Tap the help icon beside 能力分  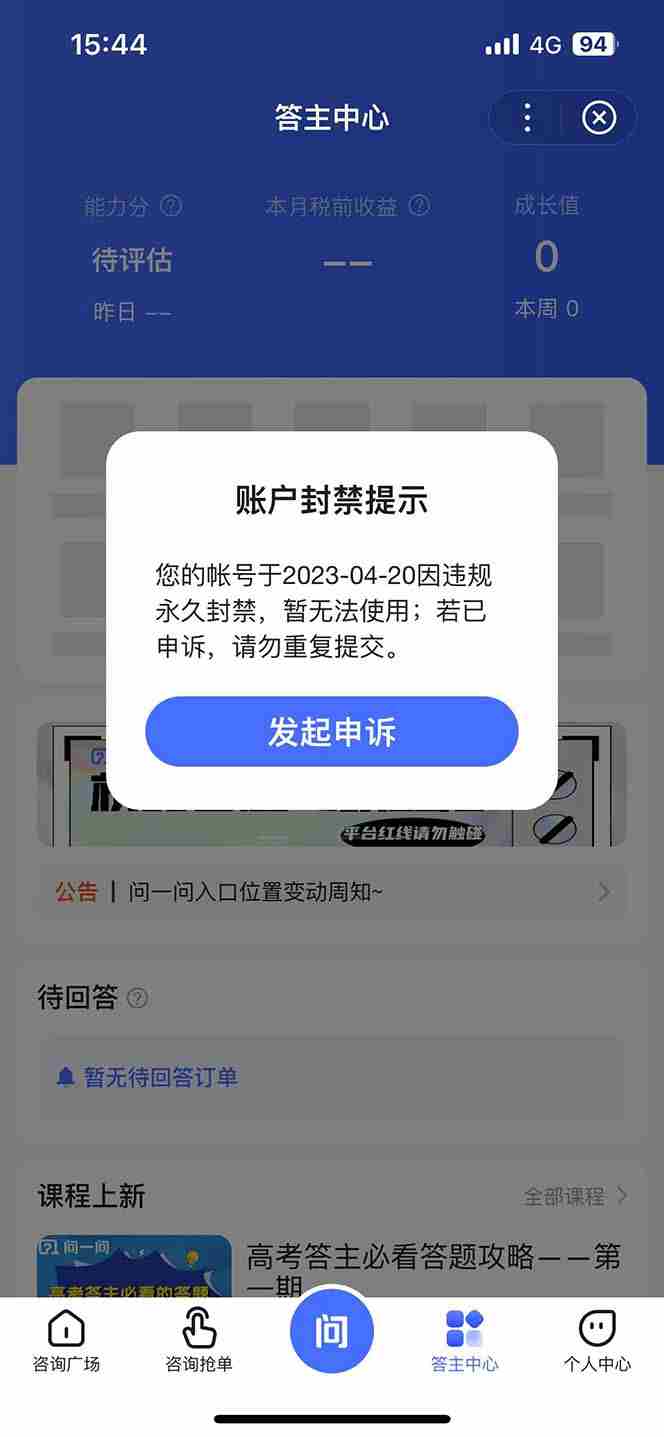(x=171, y=206)
